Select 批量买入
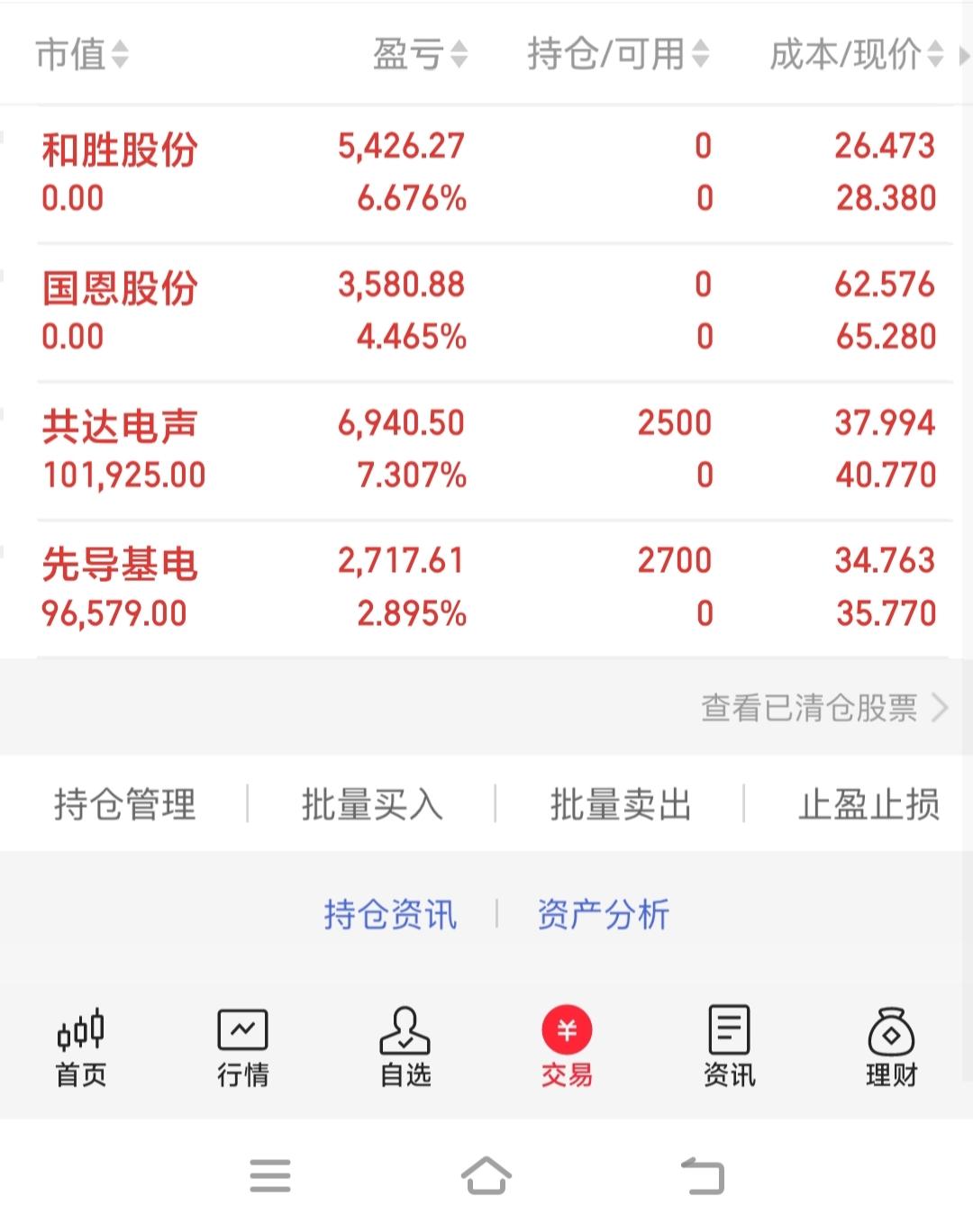 click(x=372, y=803)
